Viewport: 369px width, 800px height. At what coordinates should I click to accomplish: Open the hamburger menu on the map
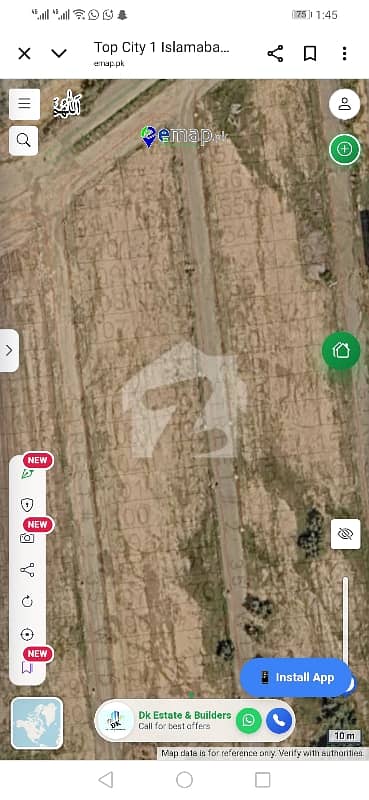point(24,104)
